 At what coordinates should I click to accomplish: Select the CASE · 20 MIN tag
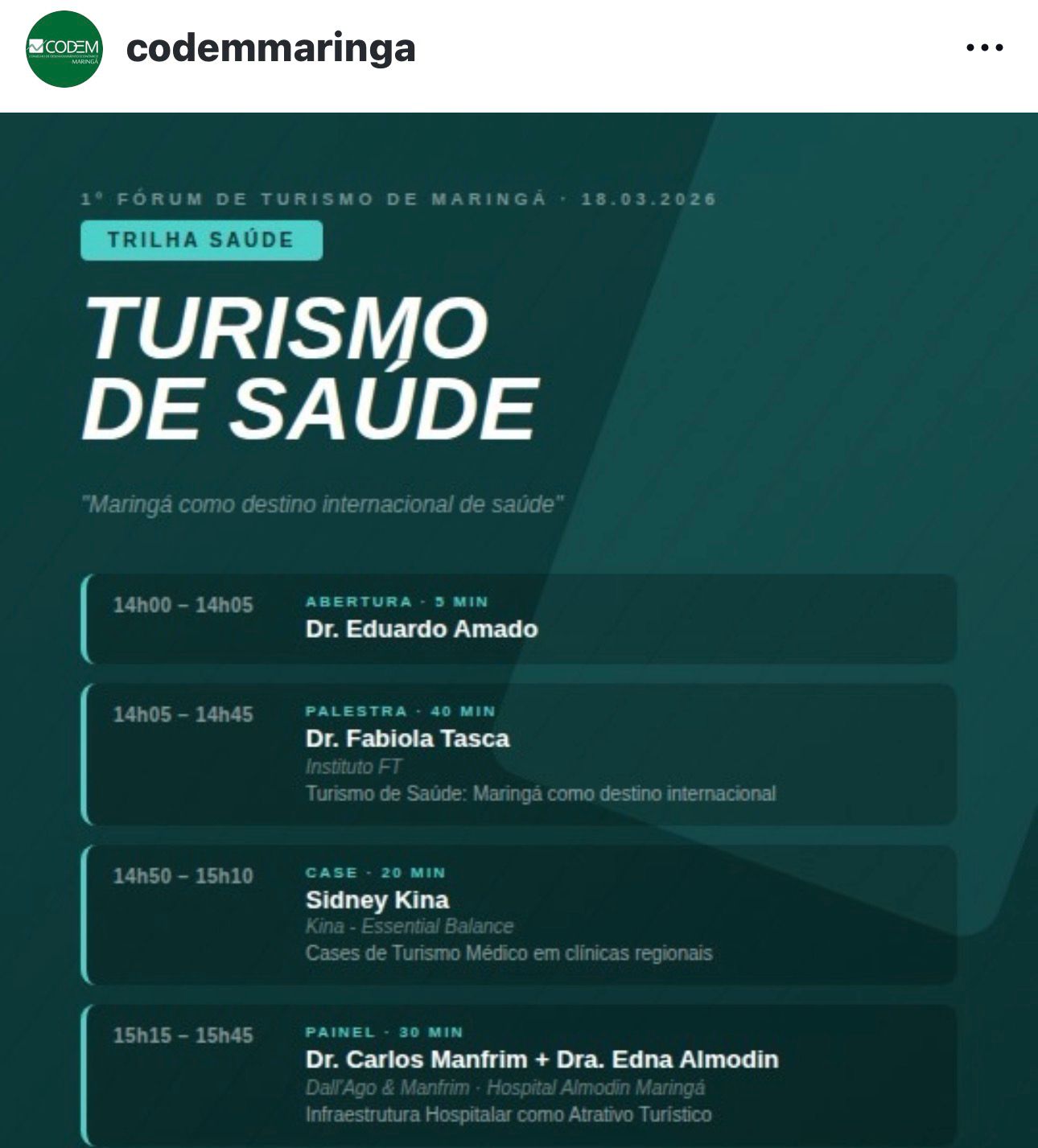[x=375, y=871]
